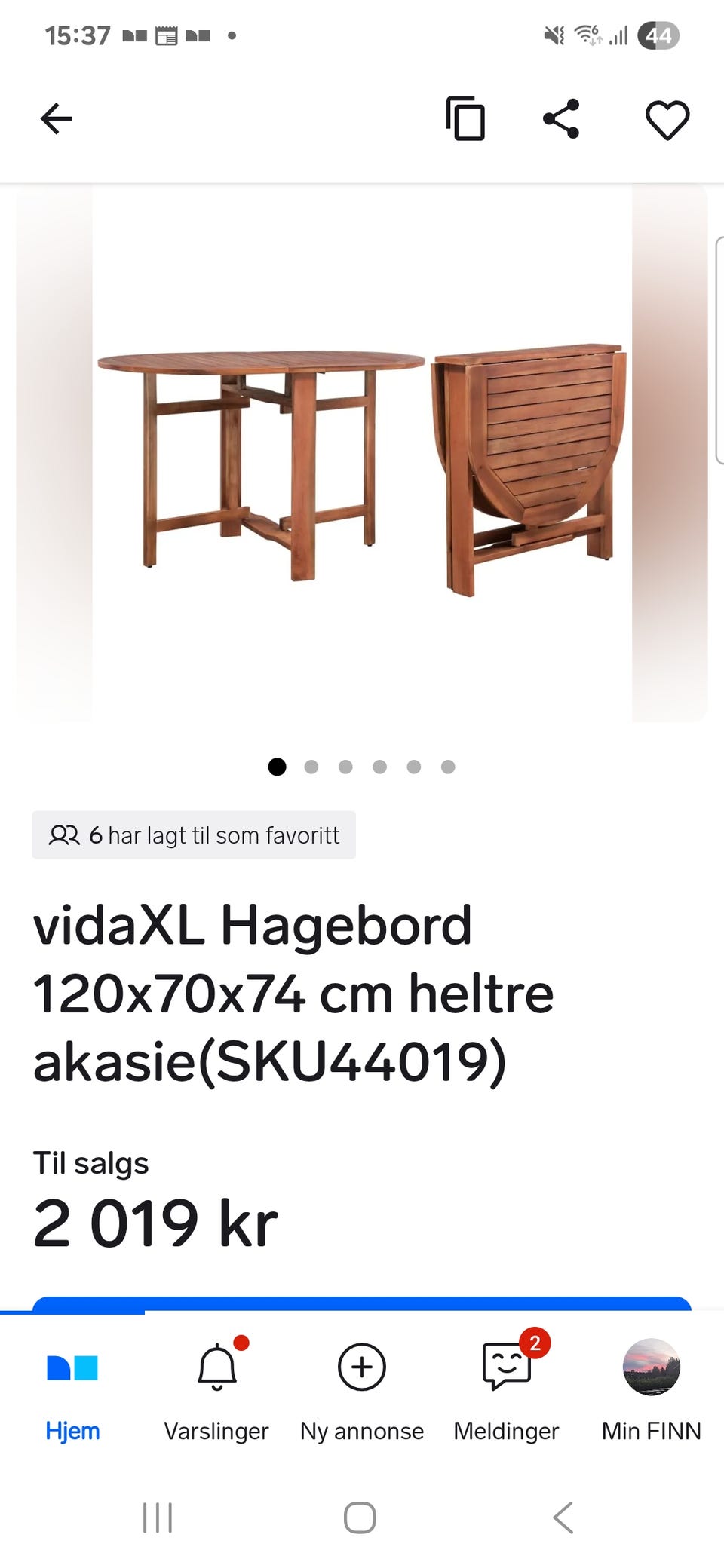Select the first filled carousel dot
The width and height of the screenshot is (724, 1568).
point(277,767)
